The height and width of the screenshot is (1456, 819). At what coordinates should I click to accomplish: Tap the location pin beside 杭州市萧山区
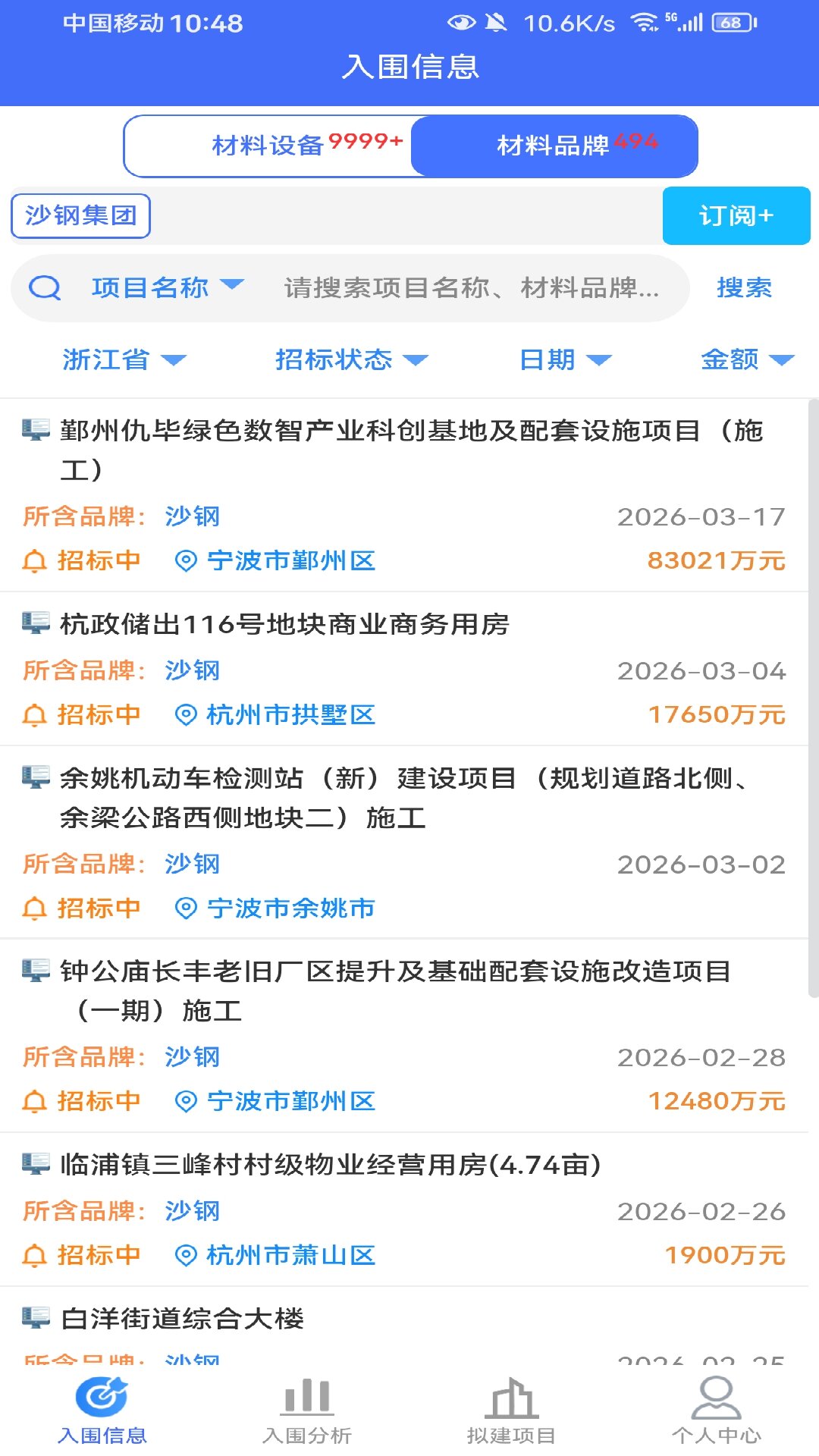184,1255
